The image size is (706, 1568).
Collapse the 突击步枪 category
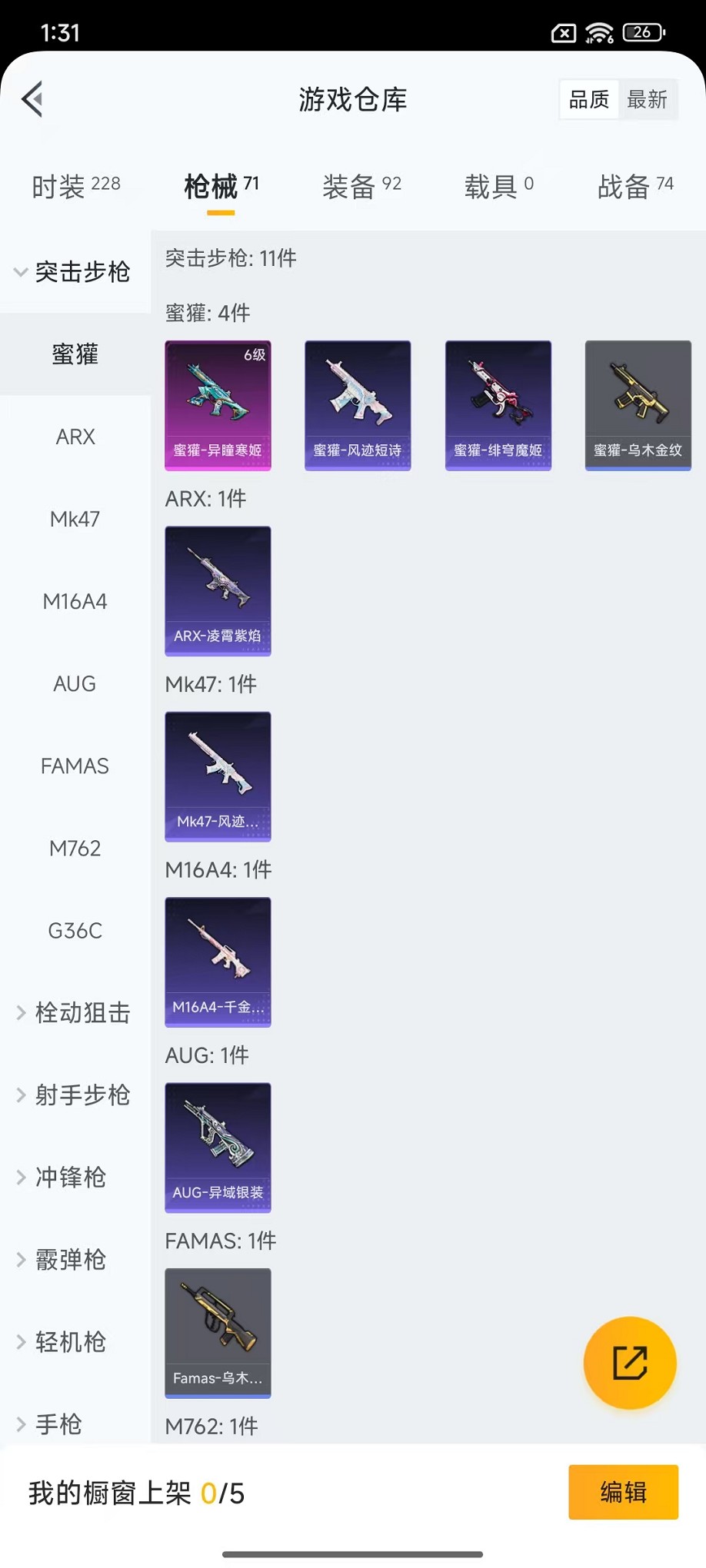[x=74, y=272]
